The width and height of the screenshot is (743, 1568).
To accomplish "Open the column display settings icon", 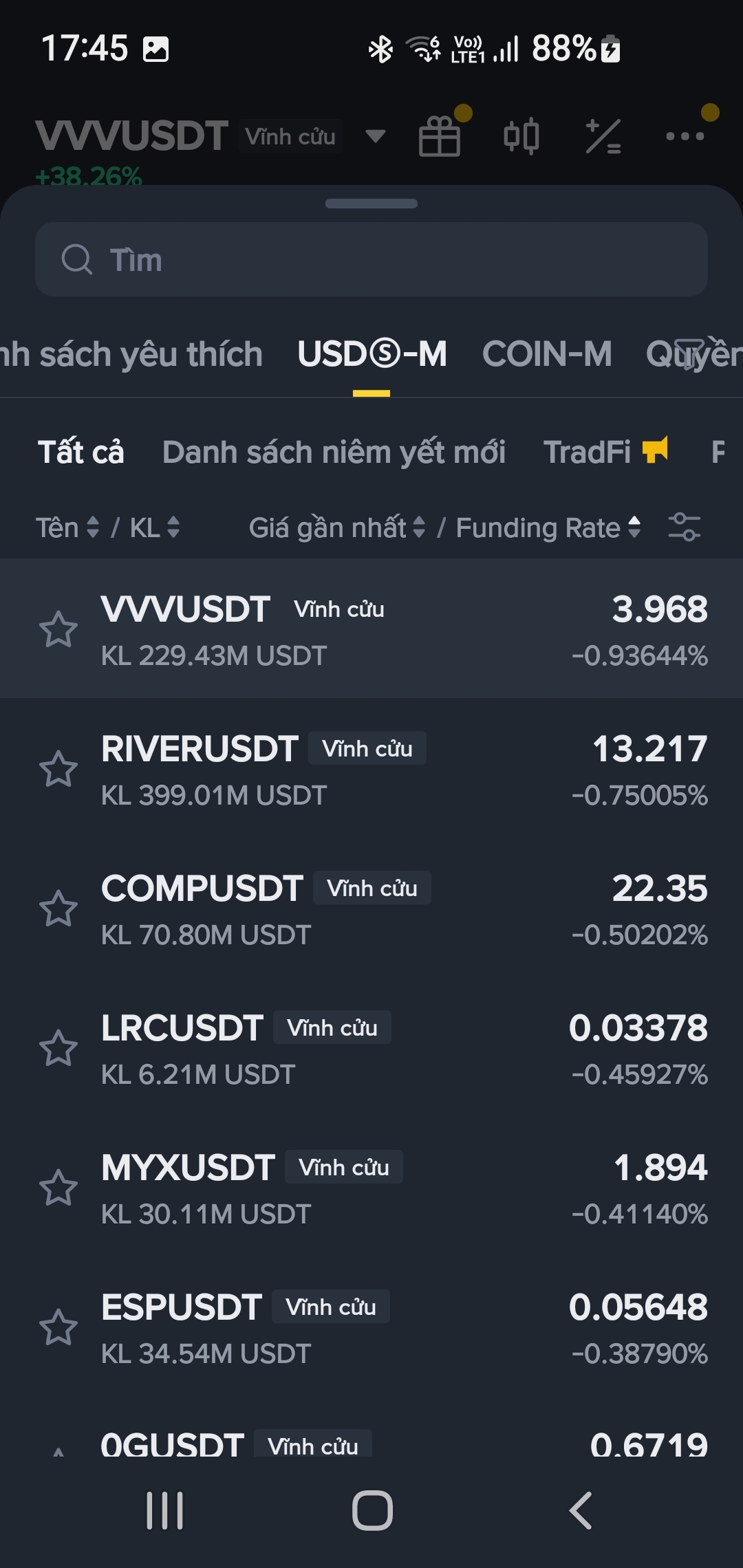I will click(684, 527).
